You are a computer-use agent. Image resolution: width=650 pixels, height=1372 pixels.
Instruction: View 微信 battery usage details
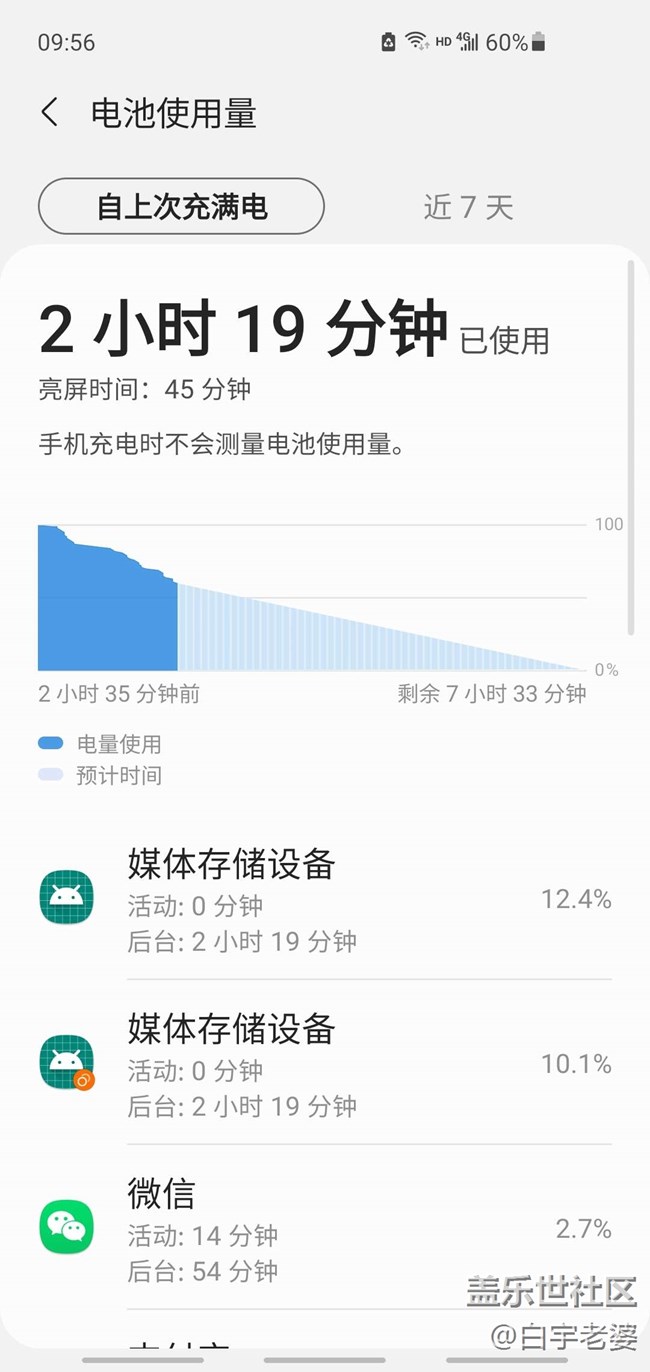(x=325, y=1228)
